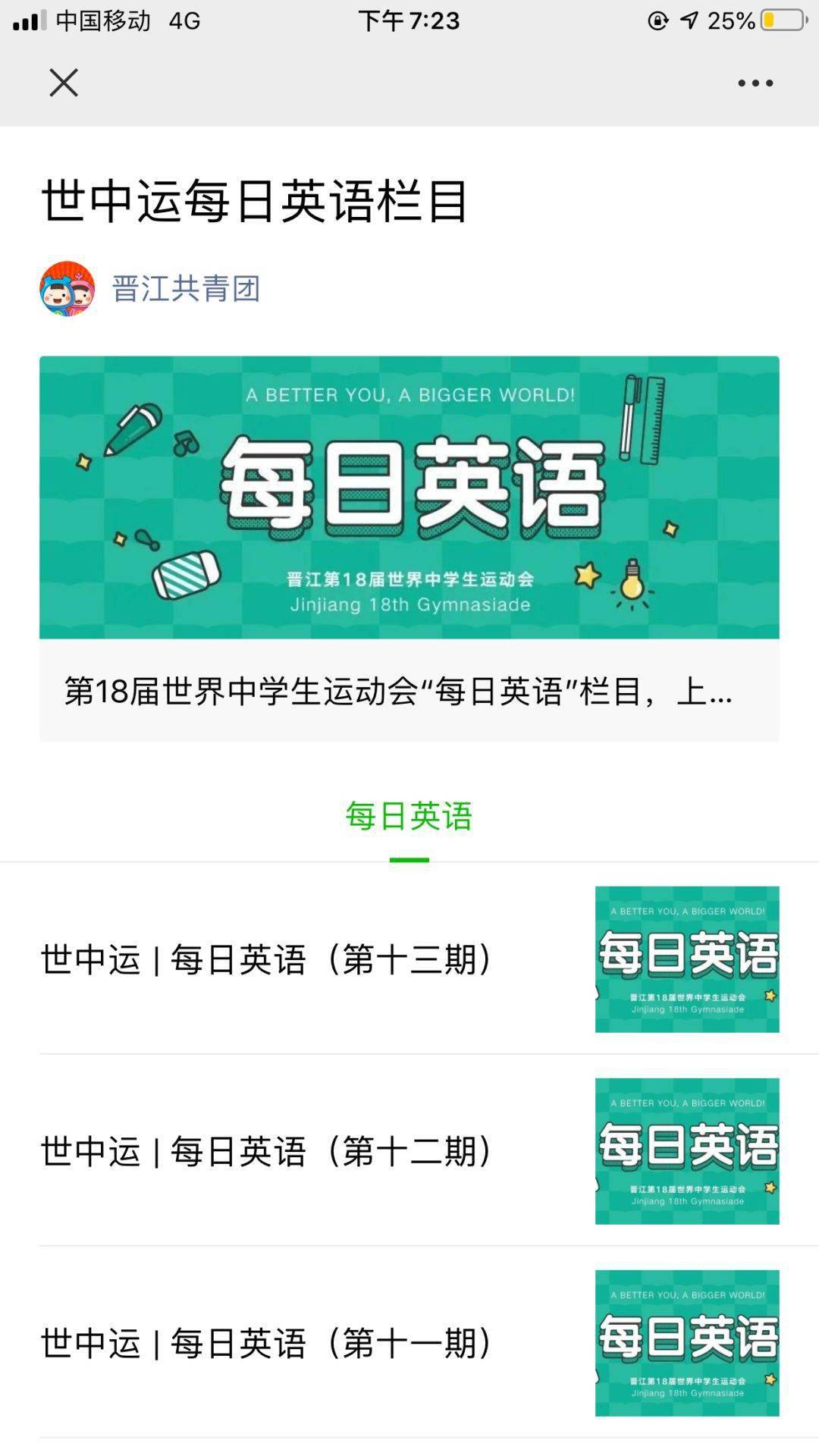Image resolution: width=819 pixels, height=1456 pixels.
Task: Close this WeChat article page
Action: 64,83
